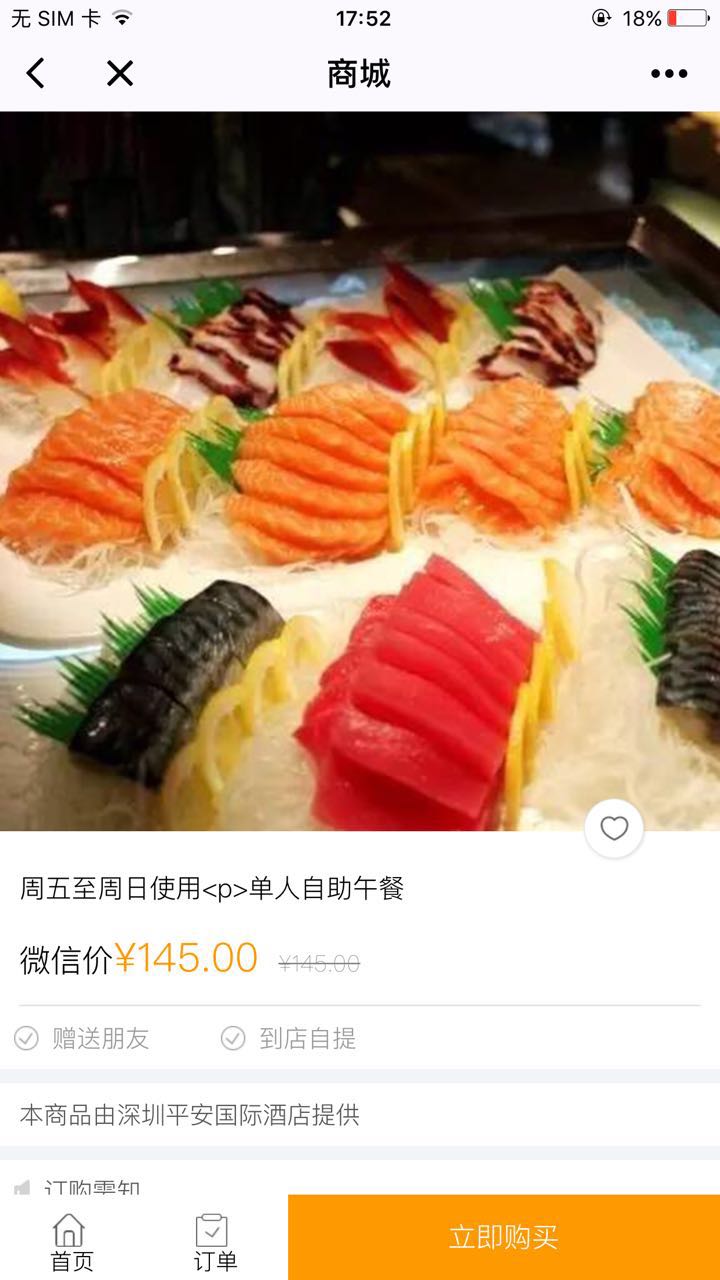720x1280 pixels.
Task: Add this buffet to favorites
Action: [x=614, y=828]
